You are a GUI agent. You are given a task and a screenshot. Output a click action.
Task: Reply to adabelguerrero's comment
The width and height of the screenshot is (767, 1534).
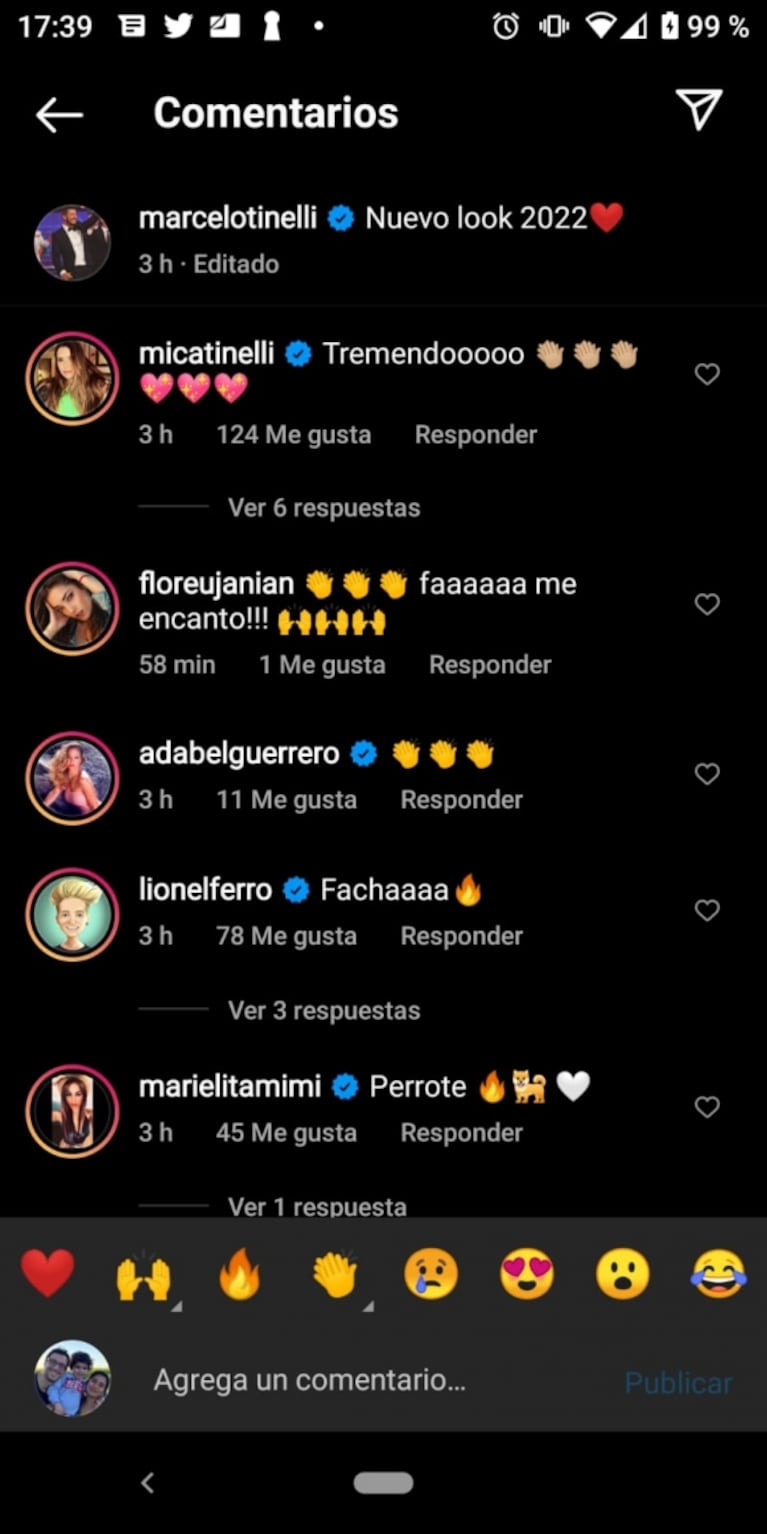point(461,800)
